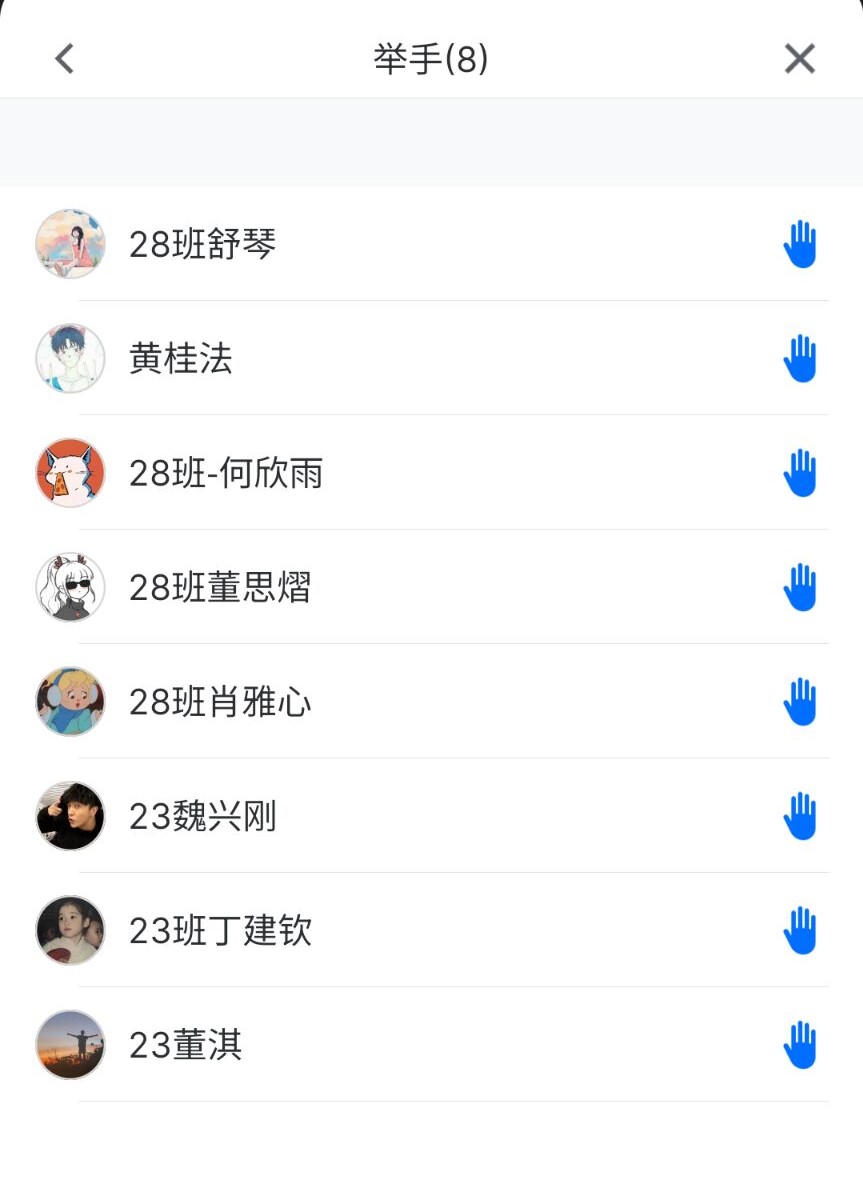Viewport: 863px width, 1181px height.
Task: Tap the raised hand icon beside 黄桂法
Action: [x=800, y=358]
